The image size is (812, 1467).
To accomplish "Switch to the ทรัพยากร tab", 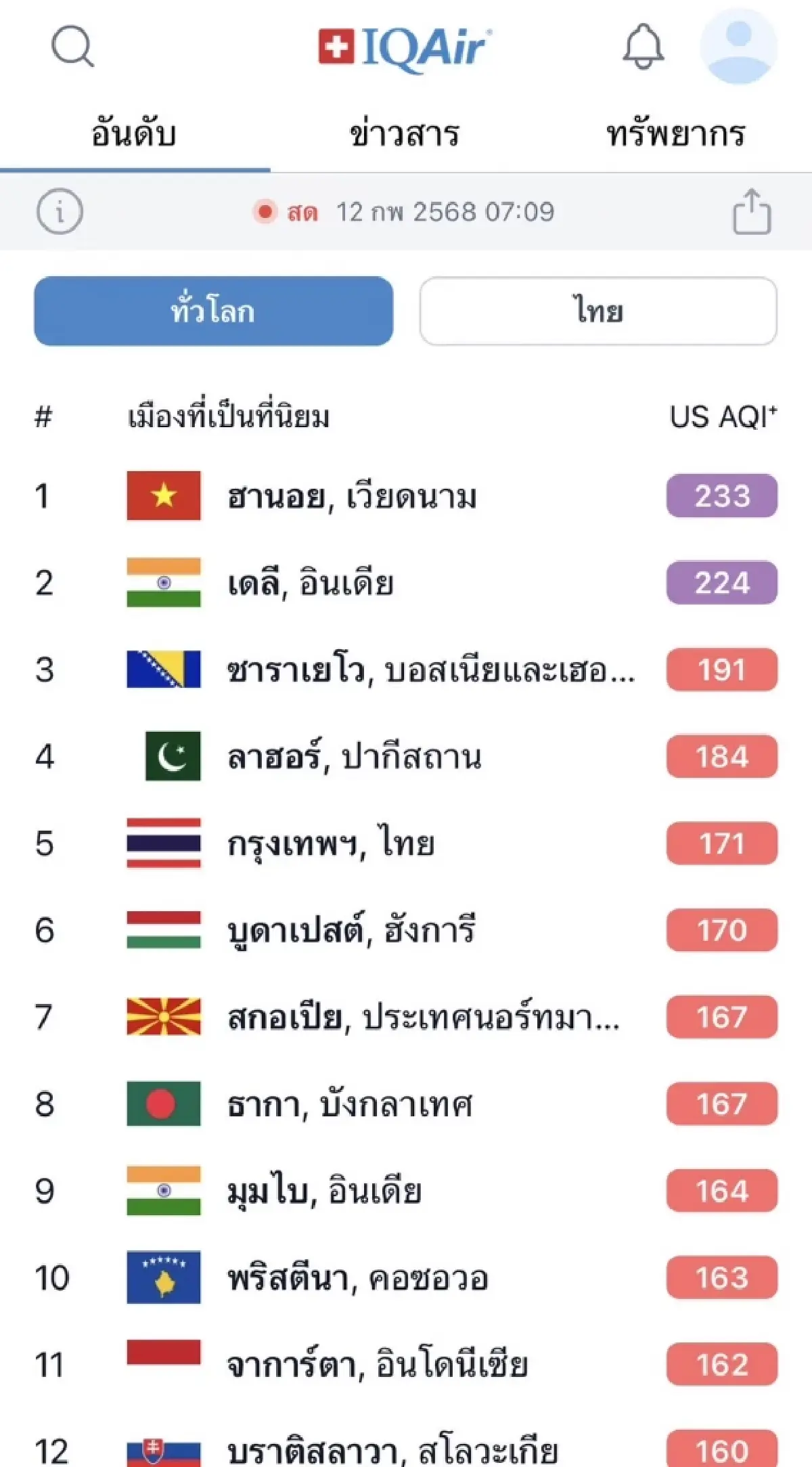I will [x=676, y=133].
